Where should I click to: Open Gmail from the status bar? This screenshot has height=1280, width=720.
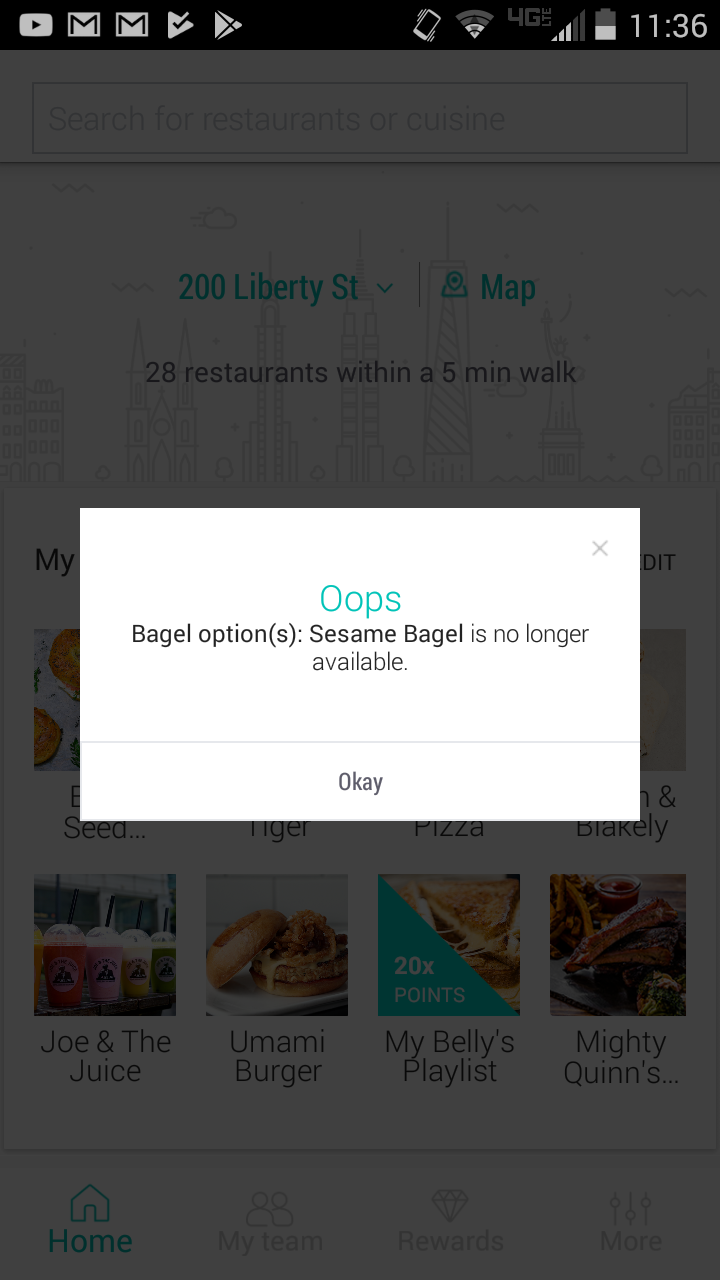(83, 24)
